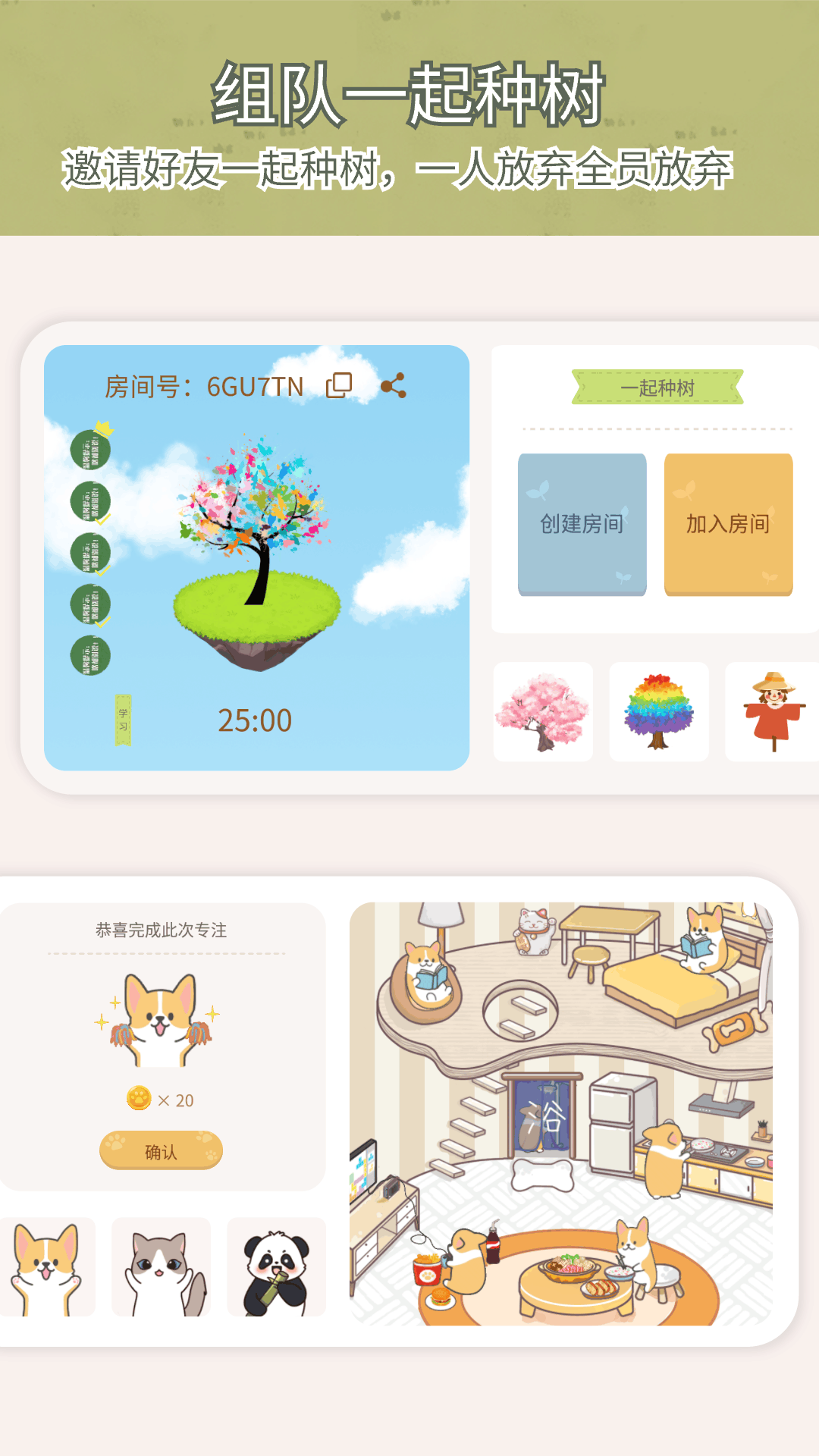The height and width of the screenshot is (1456, 819).
Task: Switch to the 加入房间 option
Action: pos(726,525)
